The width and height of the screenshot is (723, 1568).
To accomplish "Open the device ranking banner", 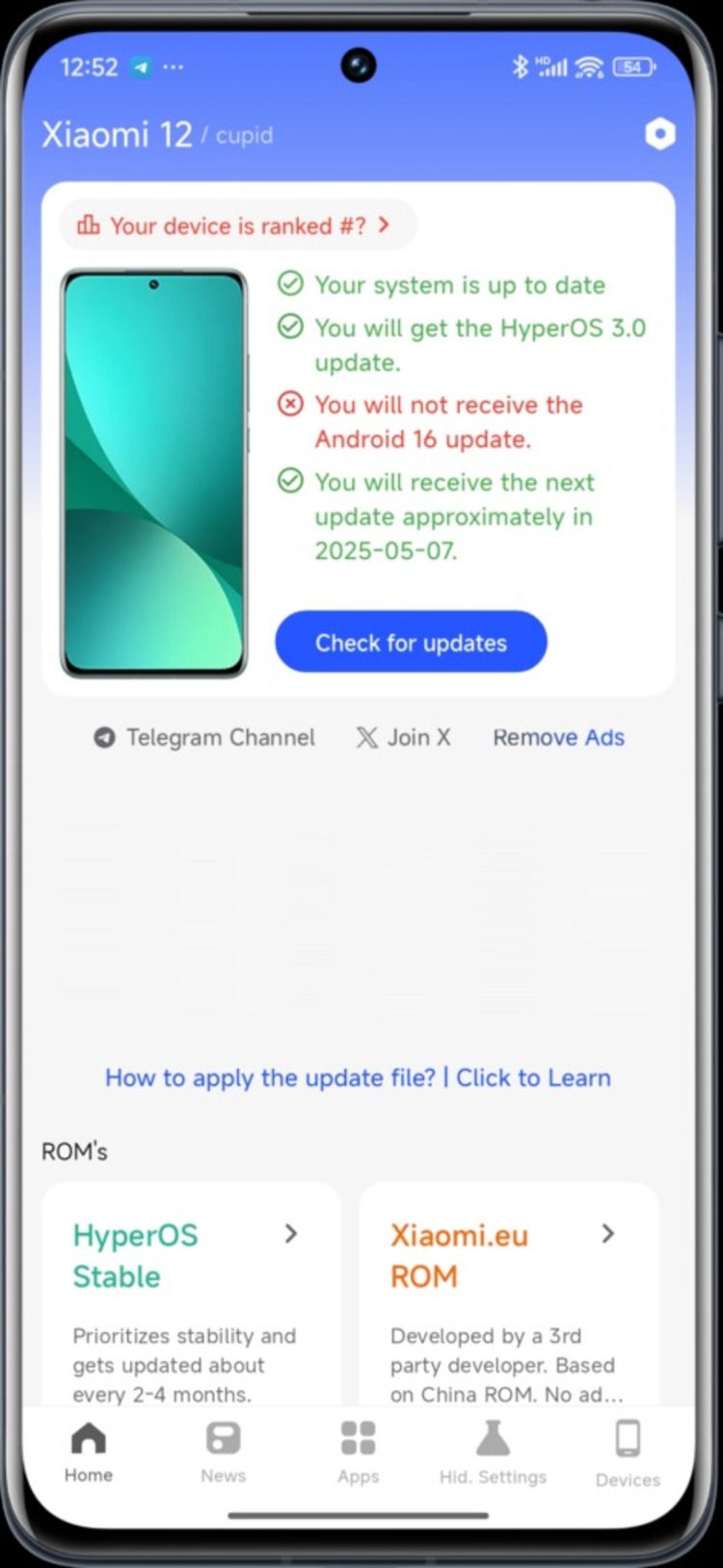I will coord(237,226).
